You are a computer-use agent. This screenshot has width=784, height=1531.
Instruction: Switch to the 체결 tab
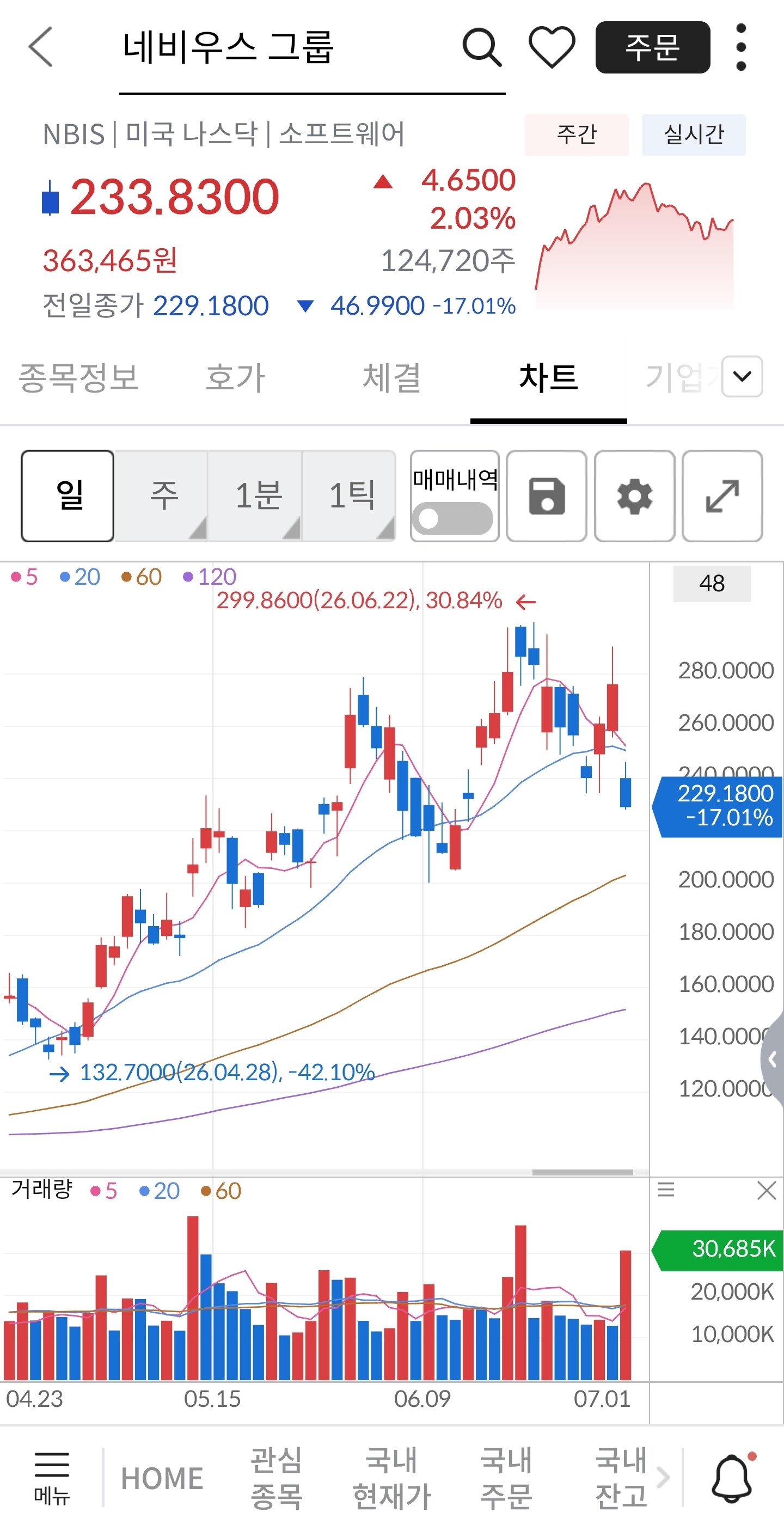click(391, 377)
